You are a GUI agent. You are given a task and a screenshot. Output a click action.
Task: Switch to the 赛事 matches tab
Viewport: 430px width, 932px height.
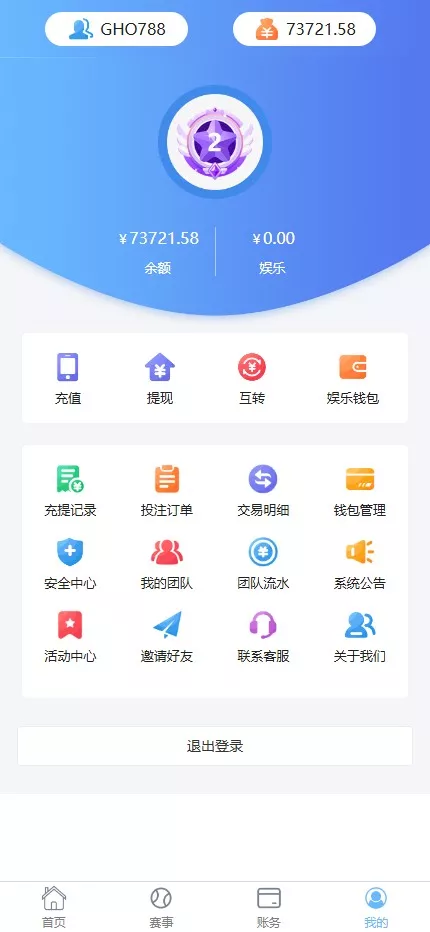coord(161,907)
